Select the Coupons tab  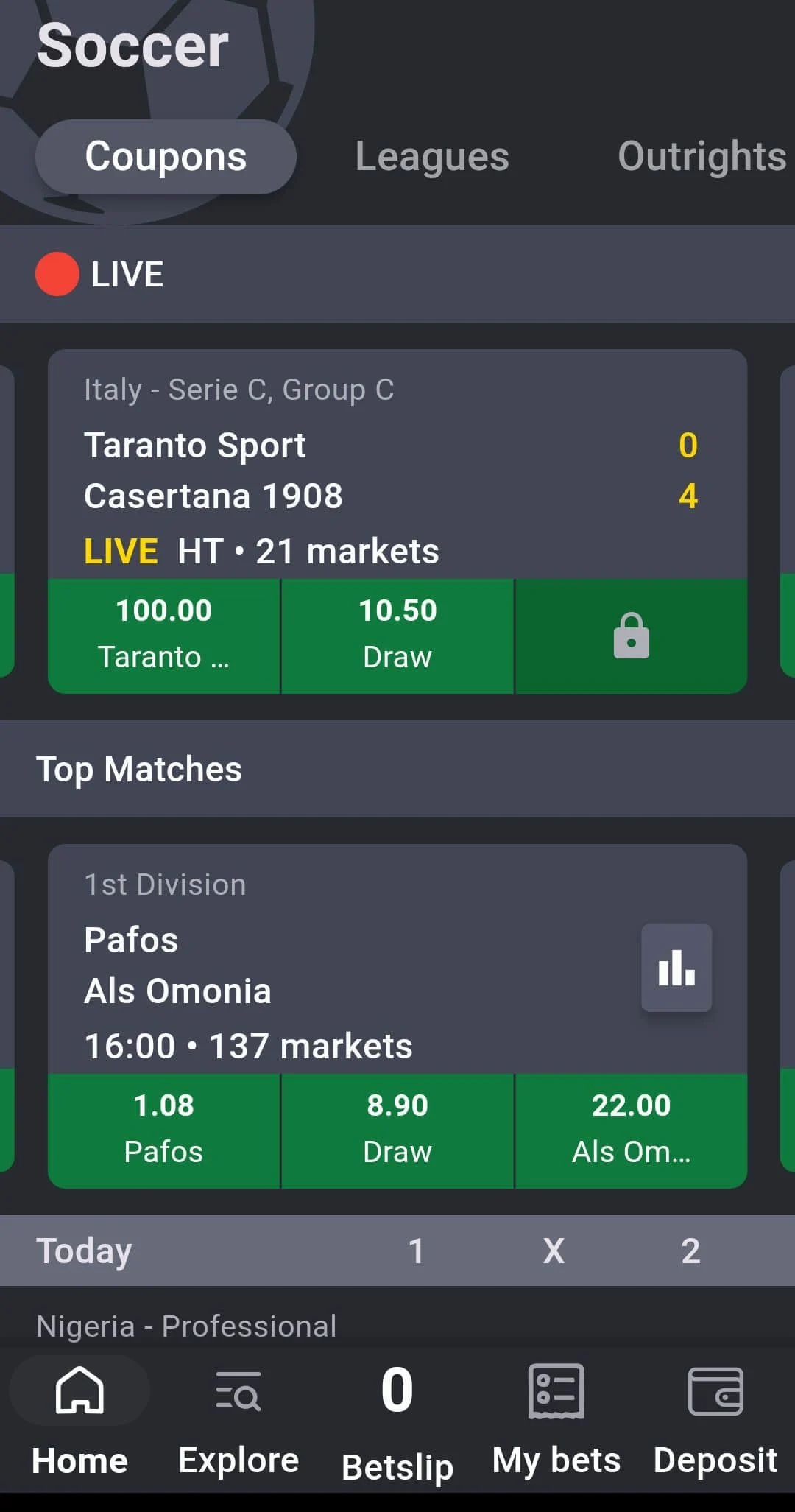(x=166, y=157)
